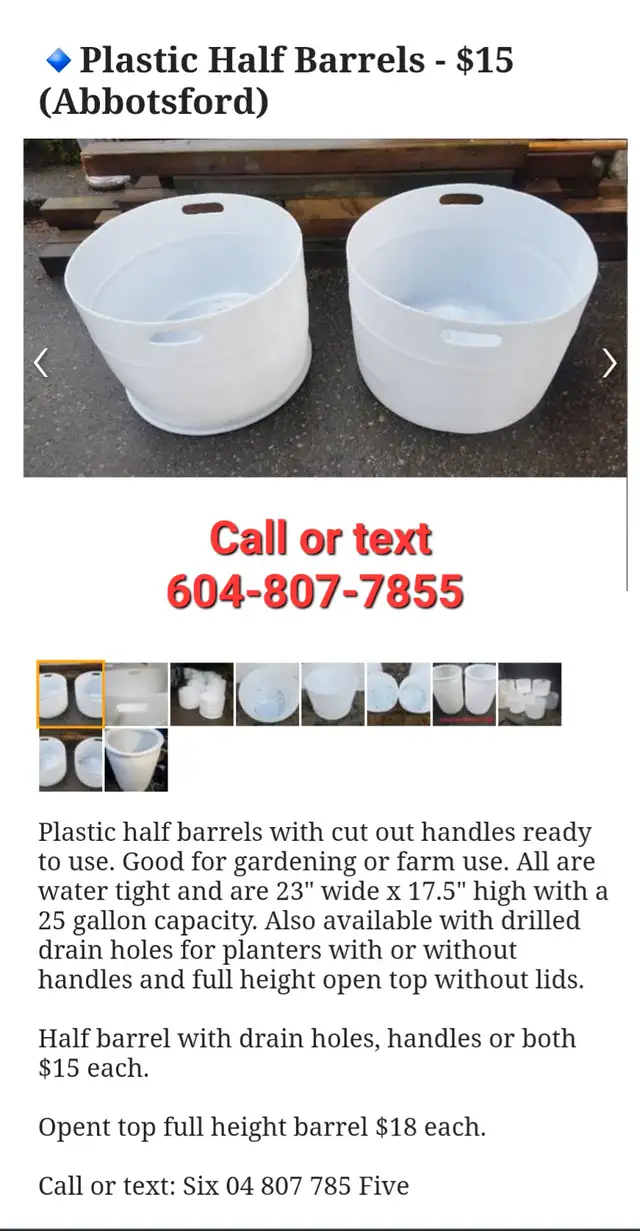This screenshot has width=640, height=1231.
Task: Open the fourth thumbnail showing drain holes
Action: (x=268, y=694)
